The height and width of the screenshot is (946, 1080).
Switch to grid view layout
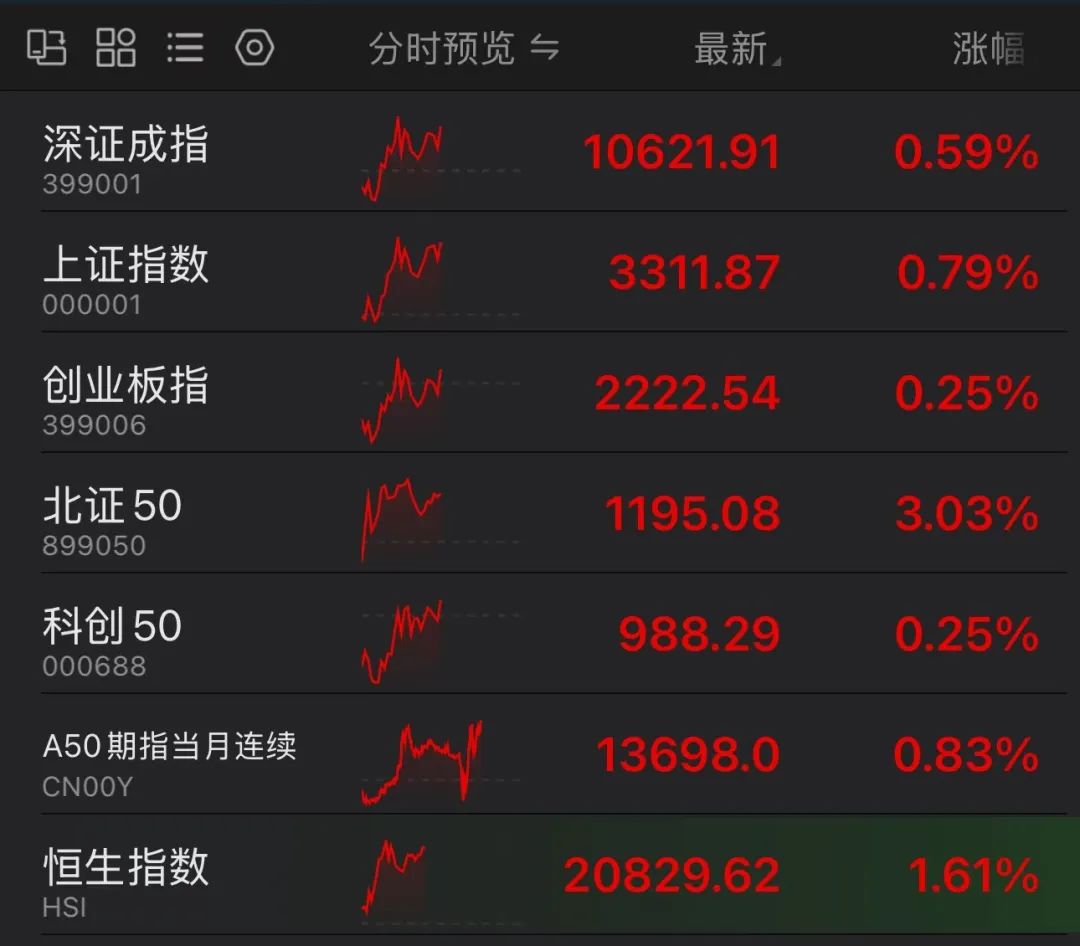(116, 47)
